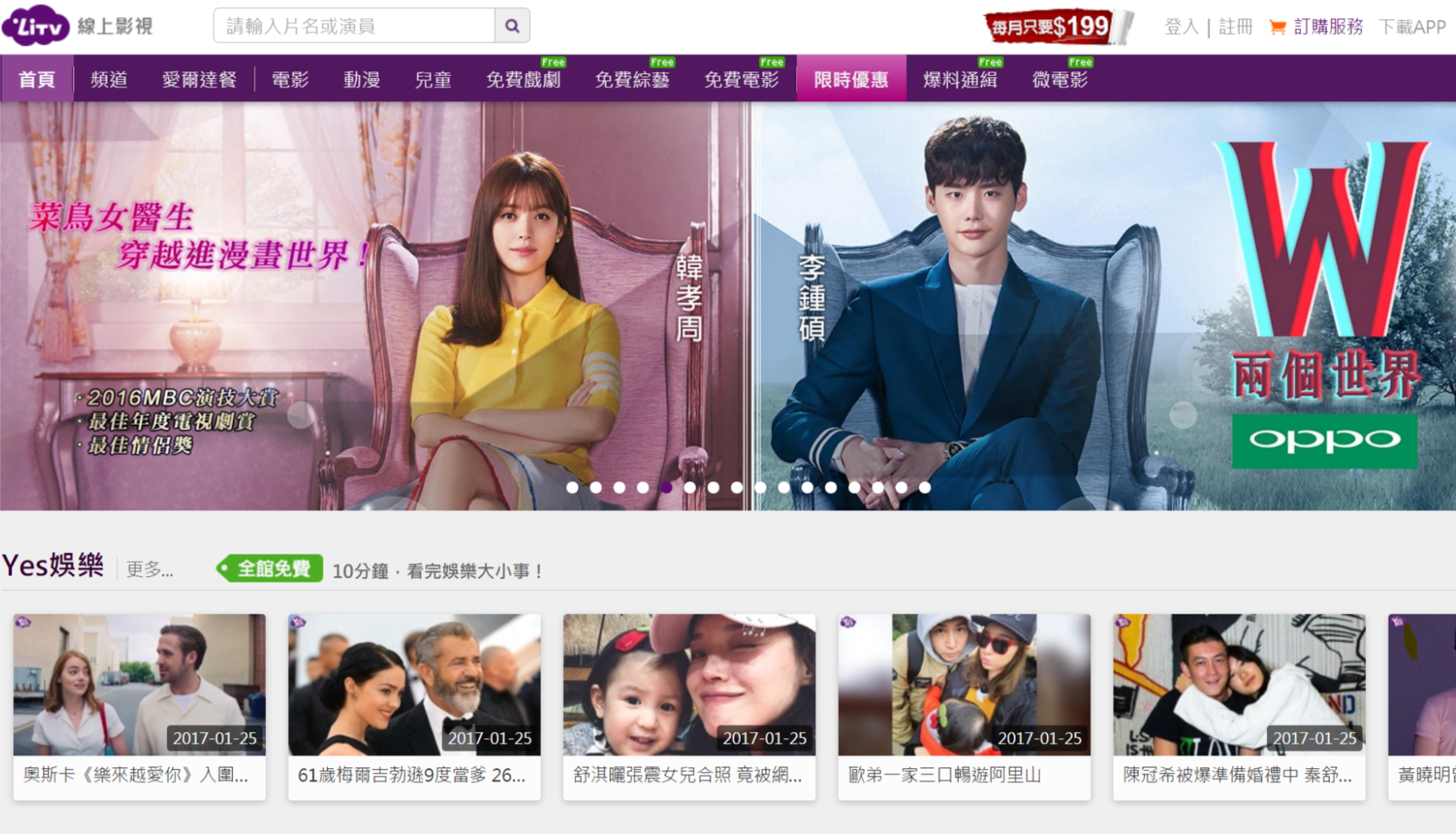Viewport: 1456px width, 834px height.
Task: Focus the movie or actor search field
Action: [x=354, y=27]
